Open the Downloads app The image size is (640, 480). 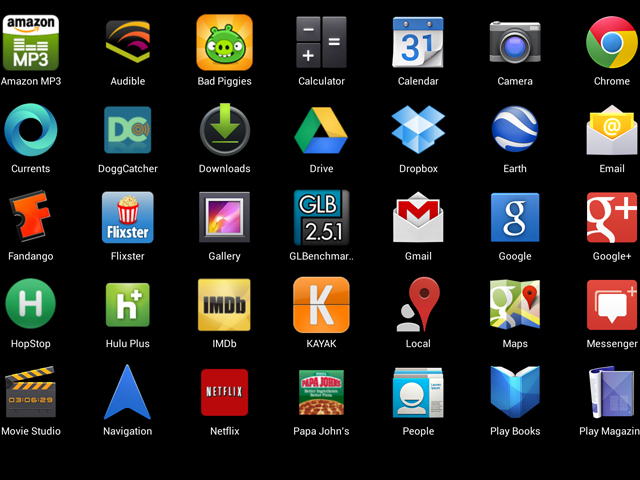coord(224,130)
